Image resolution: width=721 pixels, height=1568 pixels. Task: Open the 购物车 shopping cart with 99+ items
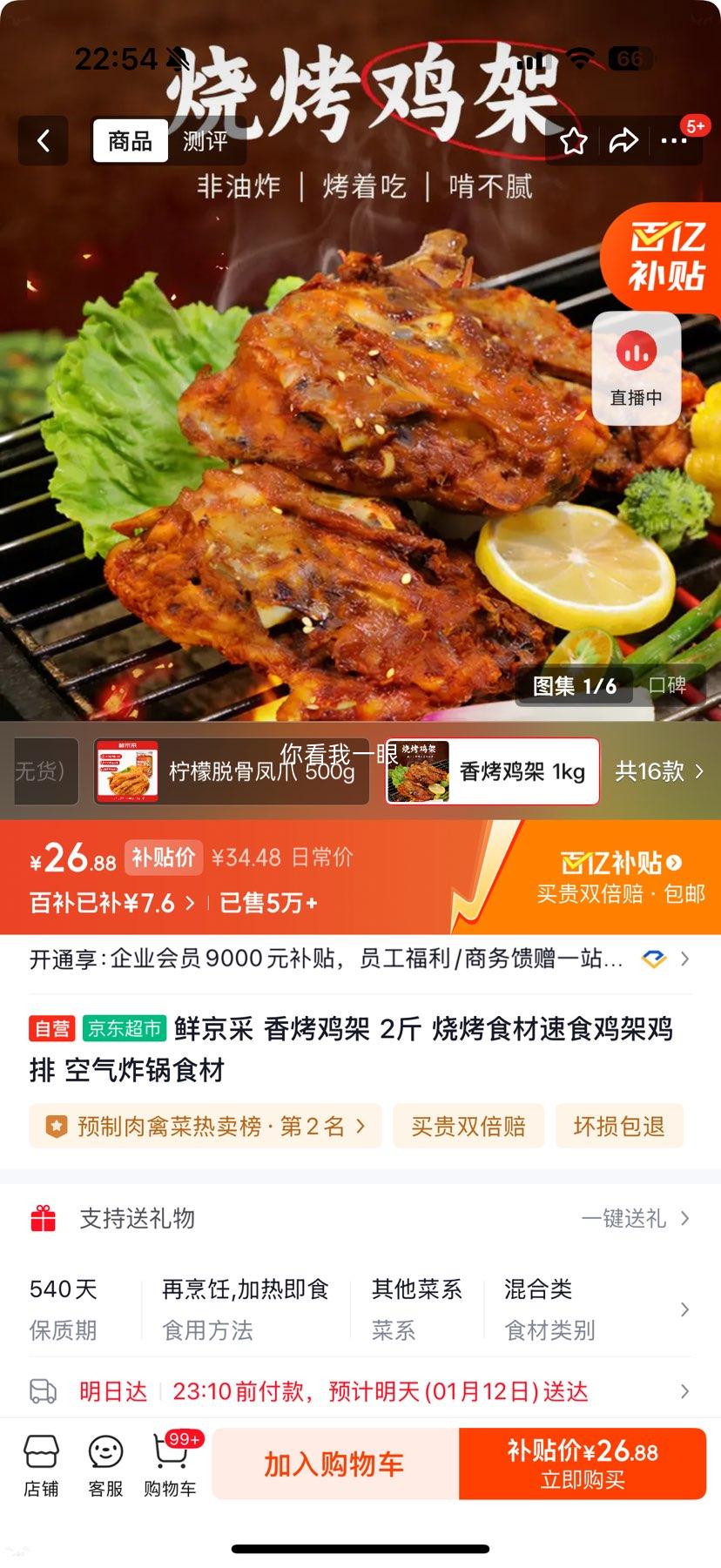pyautogui.click(x=168, y=1463)
